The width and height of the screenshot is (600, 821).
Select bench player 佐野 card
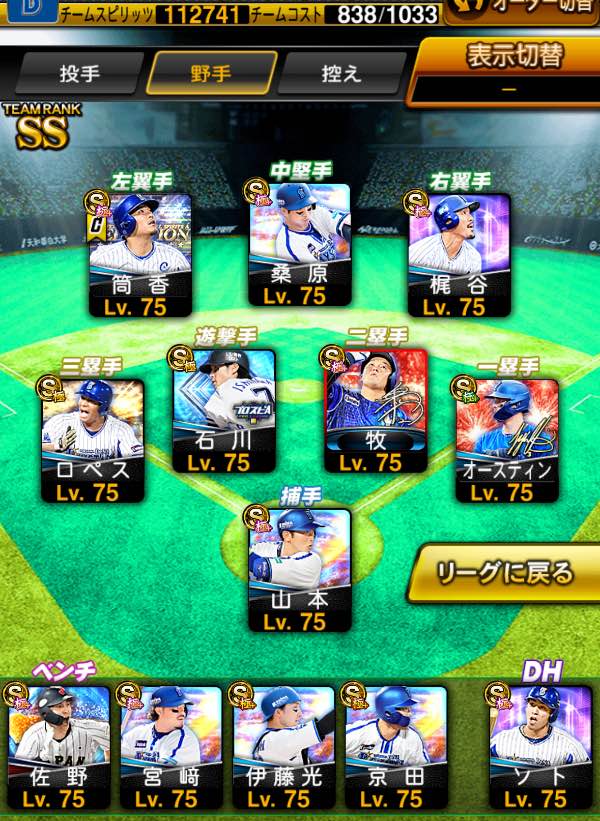pyautogui.click(x=58, y=745)
